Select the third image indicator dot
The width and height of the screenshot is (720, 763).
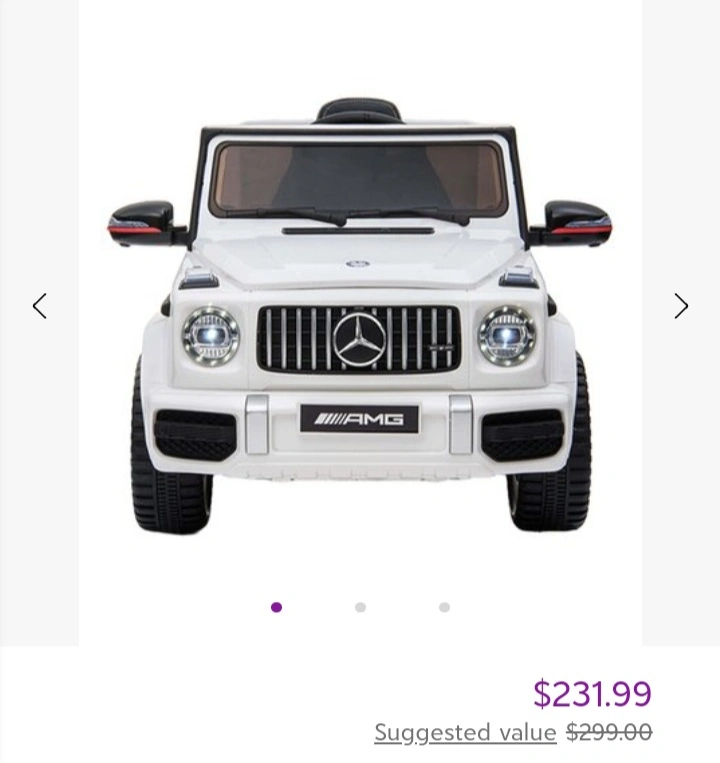click(444, 607)
